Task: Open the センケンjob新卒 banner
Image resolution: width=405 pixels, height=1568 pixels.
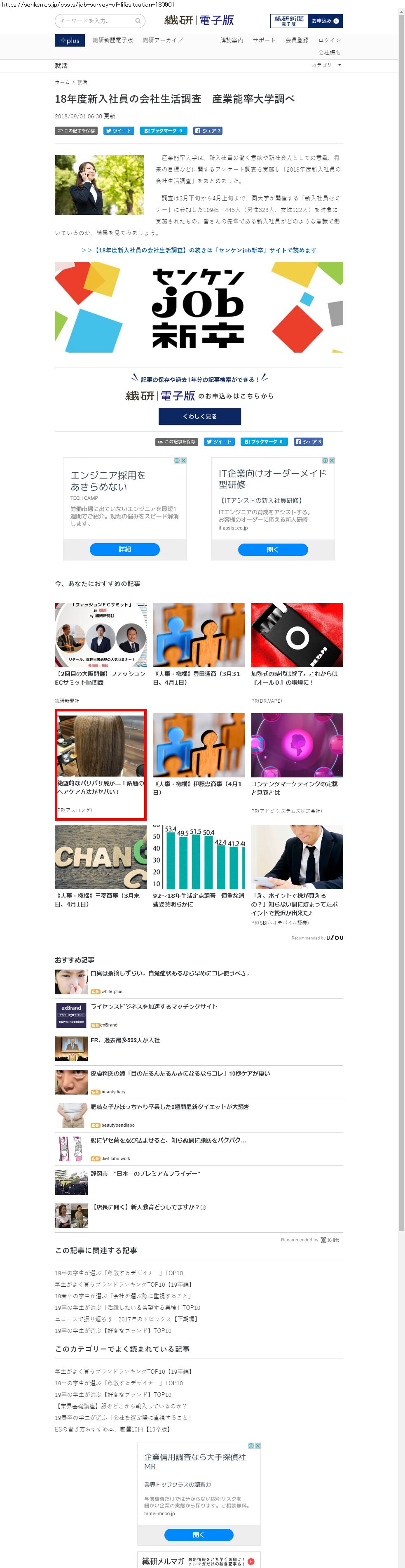Action: tap(199, 307)
